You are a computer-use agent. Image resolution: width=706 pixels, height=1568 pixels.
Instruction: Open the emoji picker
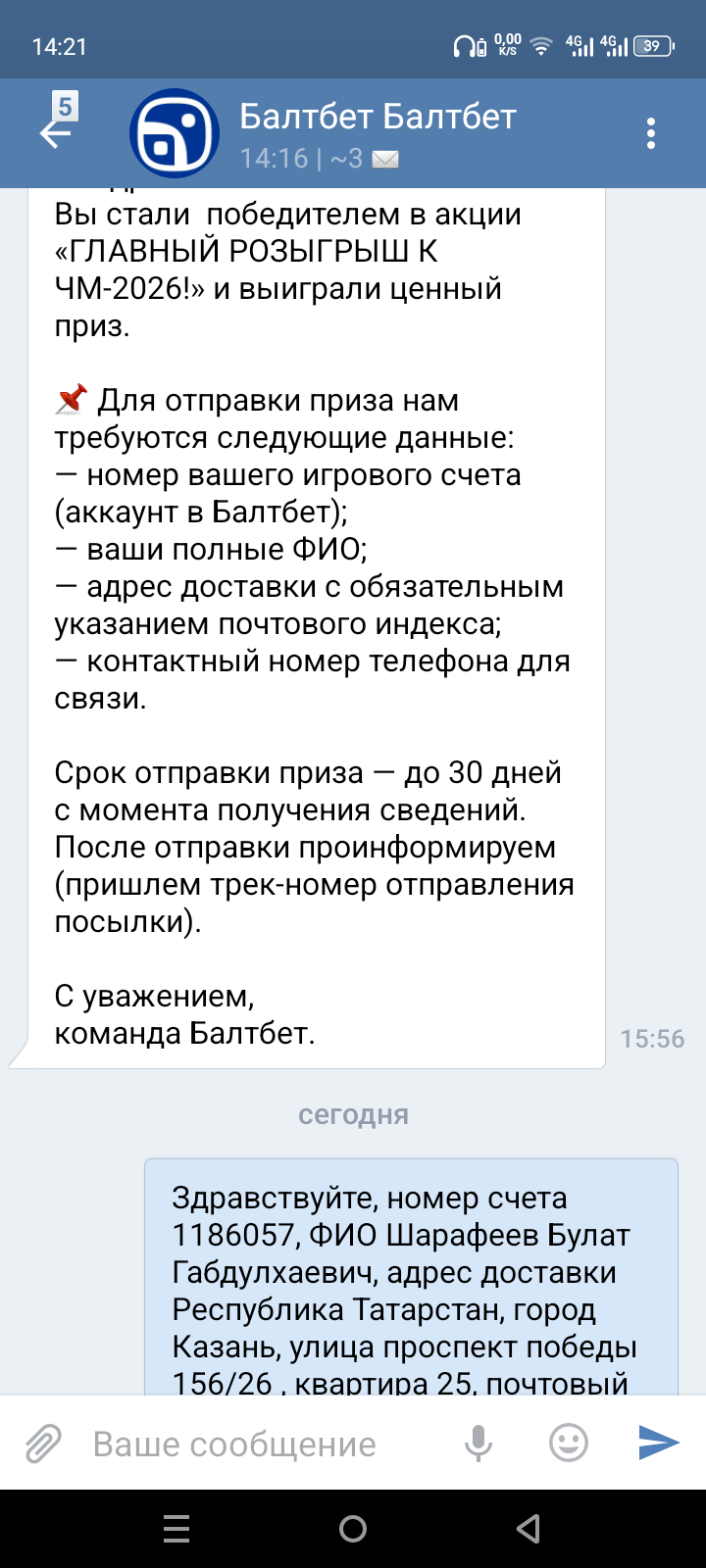click(569, 1443)
